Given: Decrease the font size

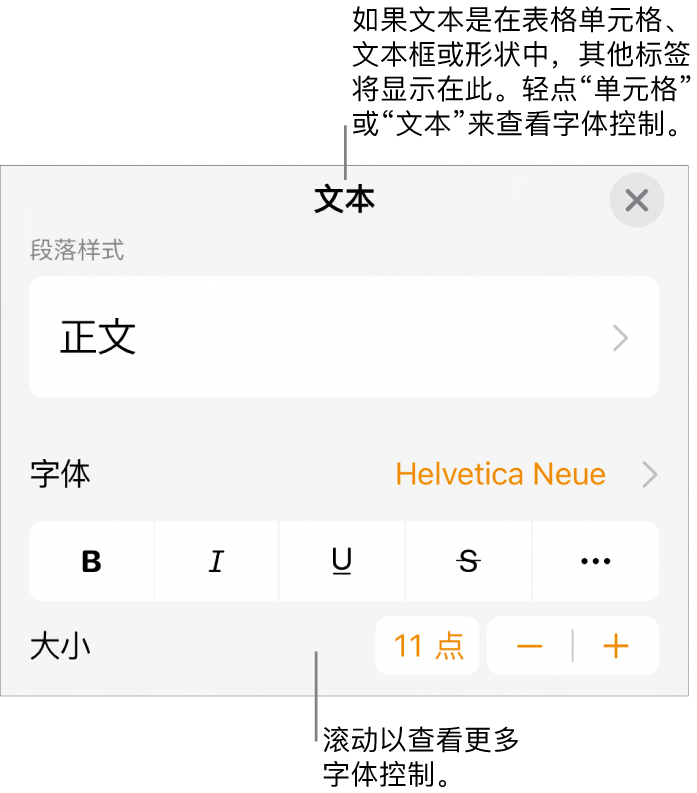Looking at the screenshot, I should pos(529,646).
